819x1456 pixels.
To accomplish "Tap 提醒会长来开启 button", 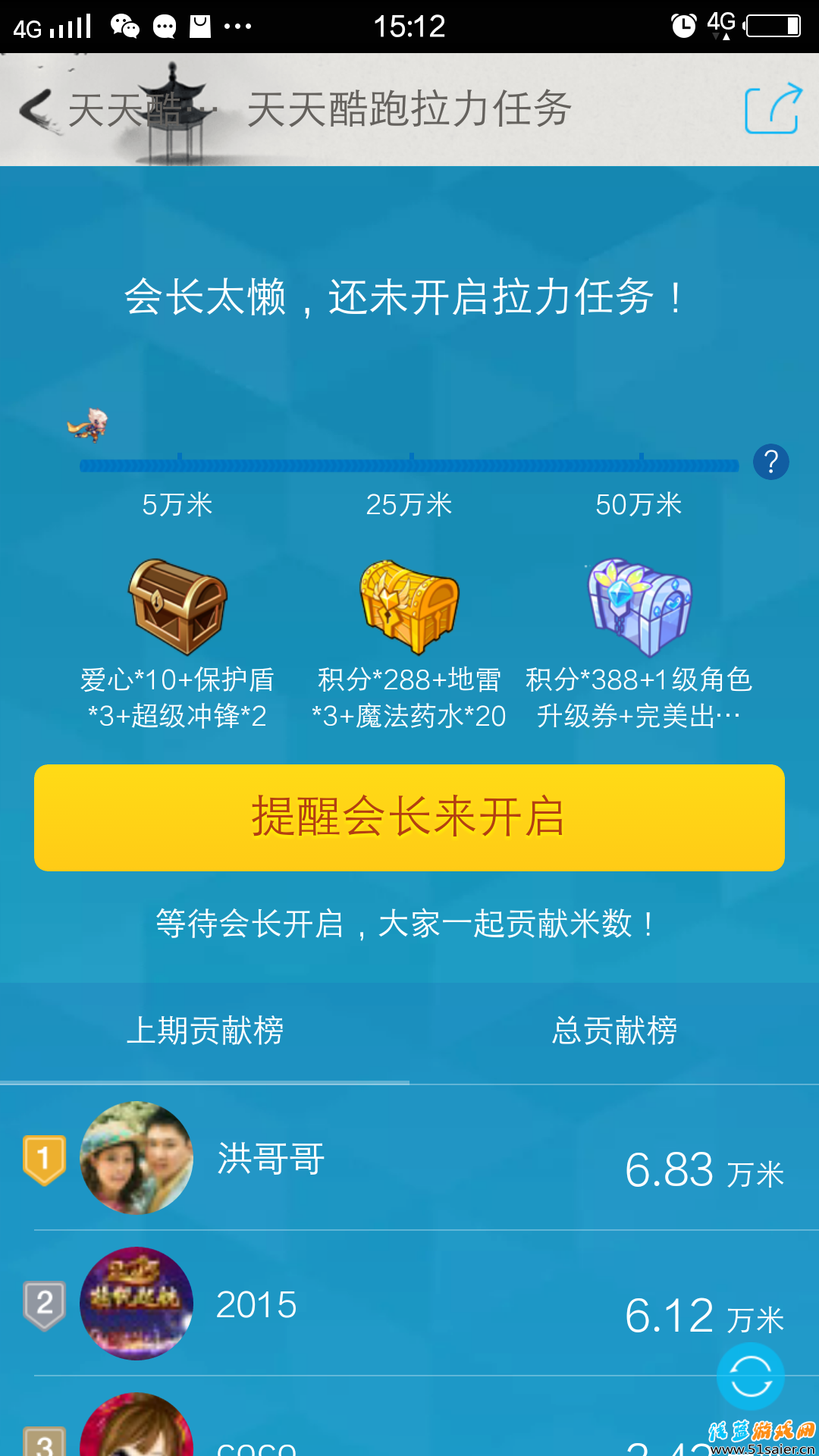I will coord(409,817).
